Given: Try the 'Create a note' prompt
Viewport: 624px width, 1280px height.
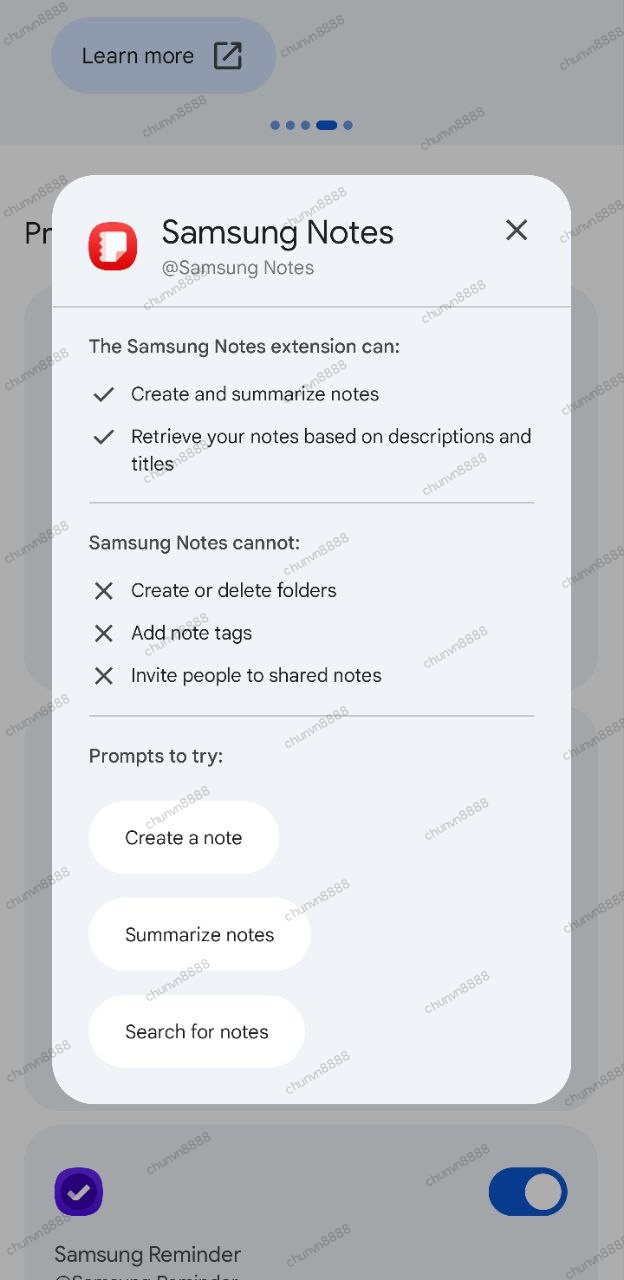Looking at the screenshot, I should point(184,838).
